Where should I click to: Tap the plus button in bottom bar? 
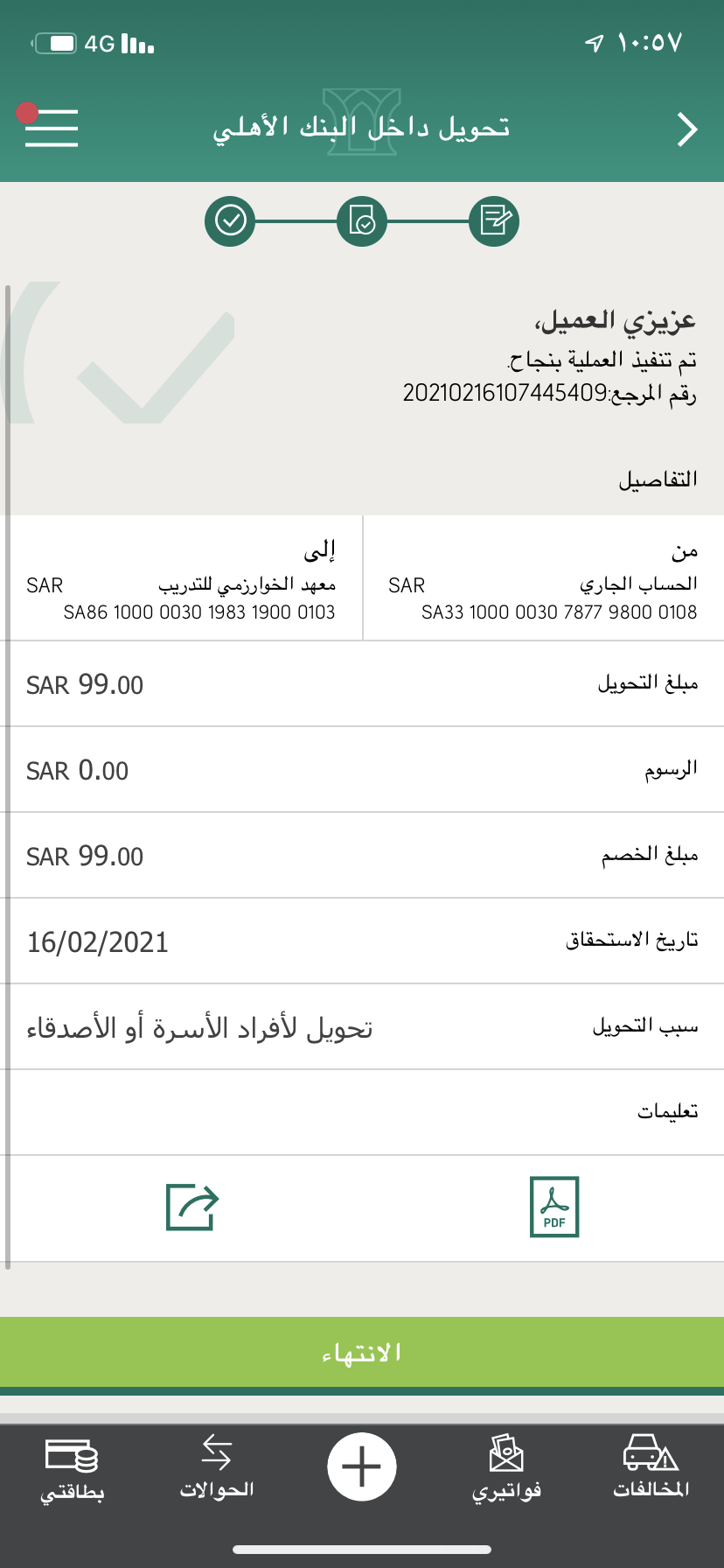(x=362, y=1466)
